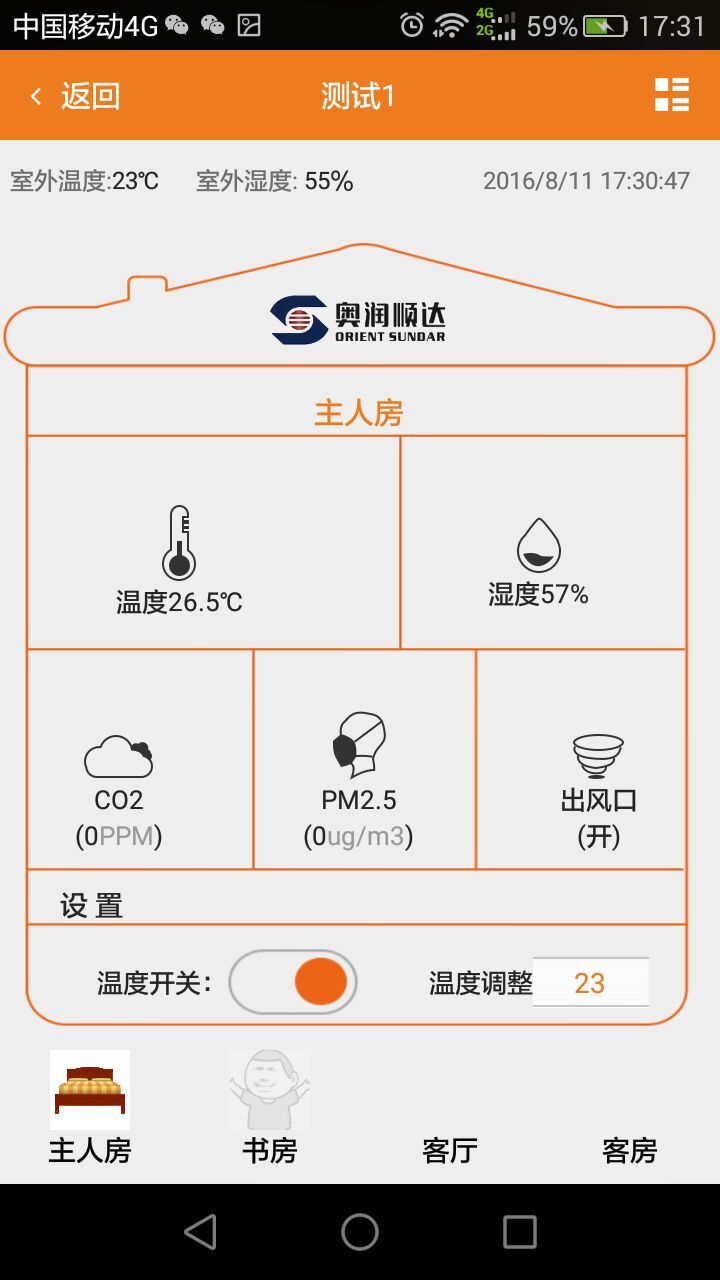The height and width of the screenshot is (1280, 720).
Task: Toggle the 温度开关 switch off
Action: [293, 982]
